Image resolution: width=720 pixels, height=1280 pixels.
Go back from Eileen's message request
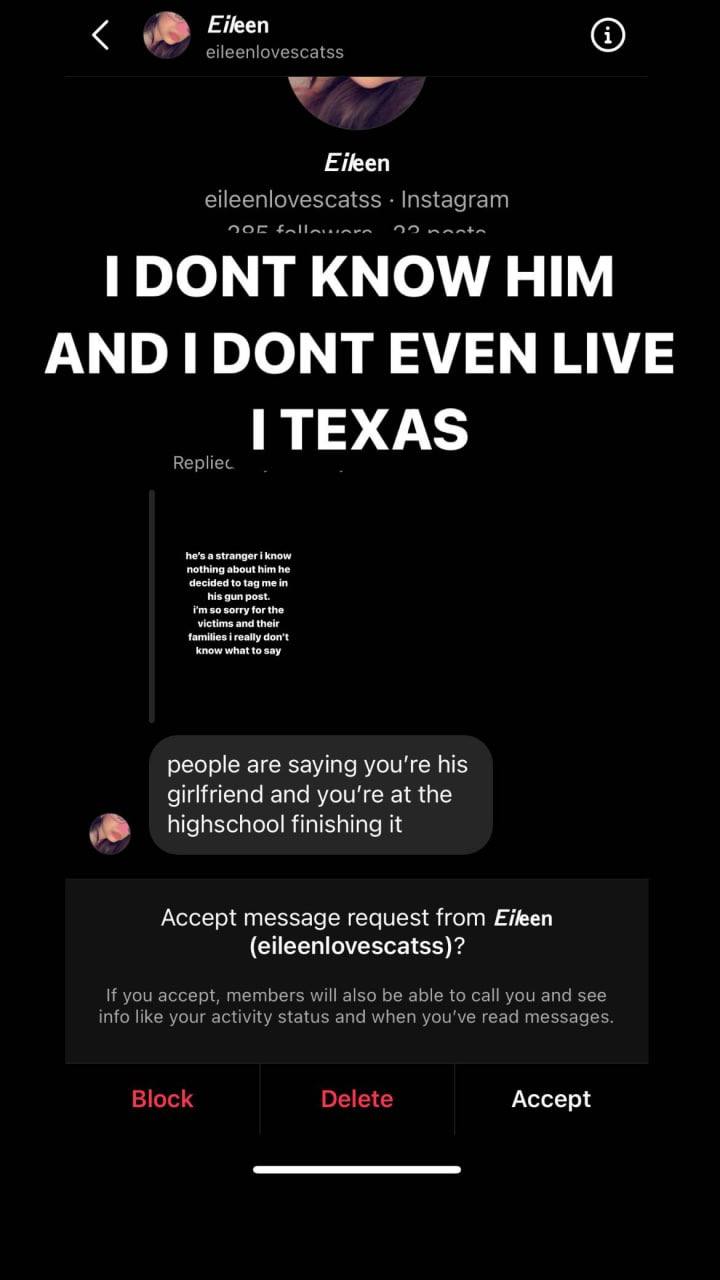point(100,36)
